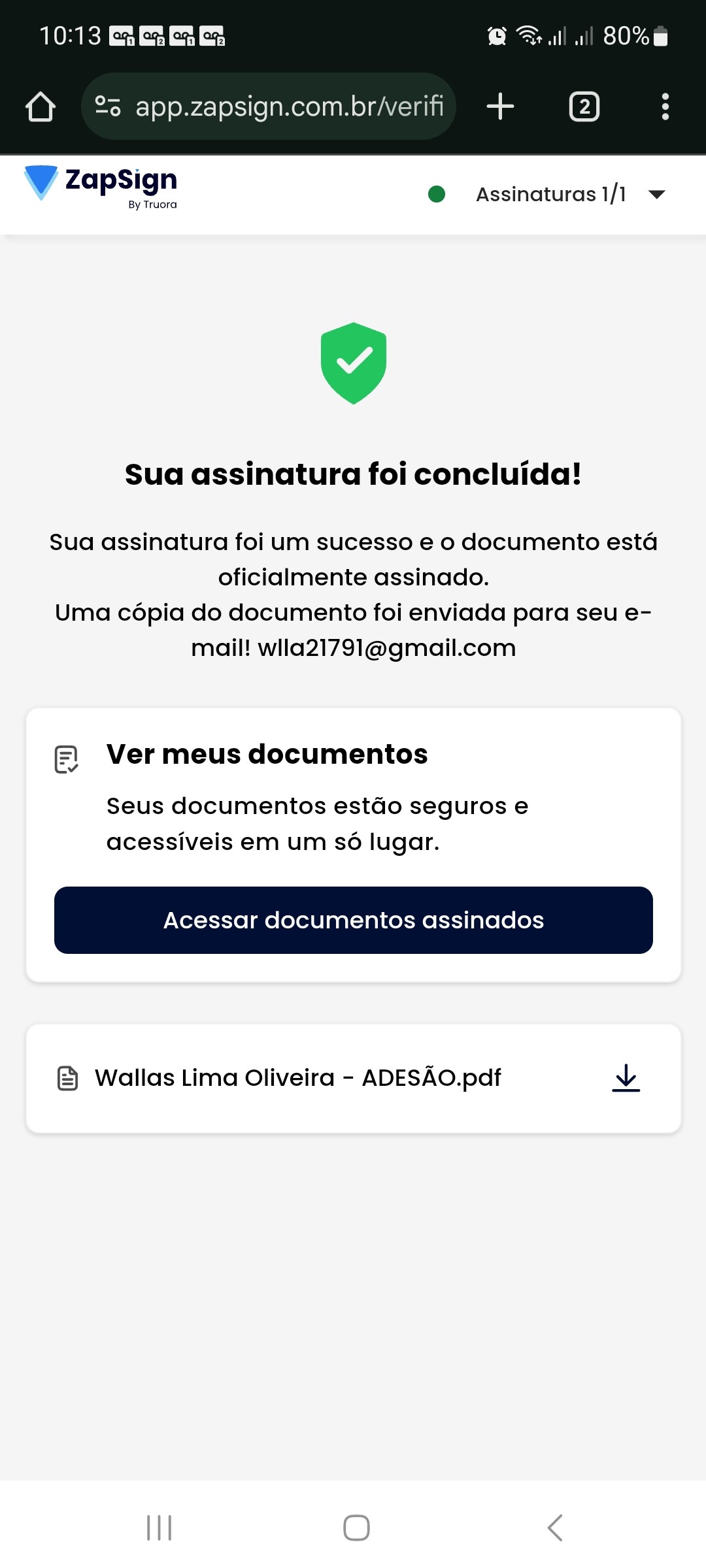
Task: Open a new browser tab
Action: pyautogui.click(x=501, y=106)
